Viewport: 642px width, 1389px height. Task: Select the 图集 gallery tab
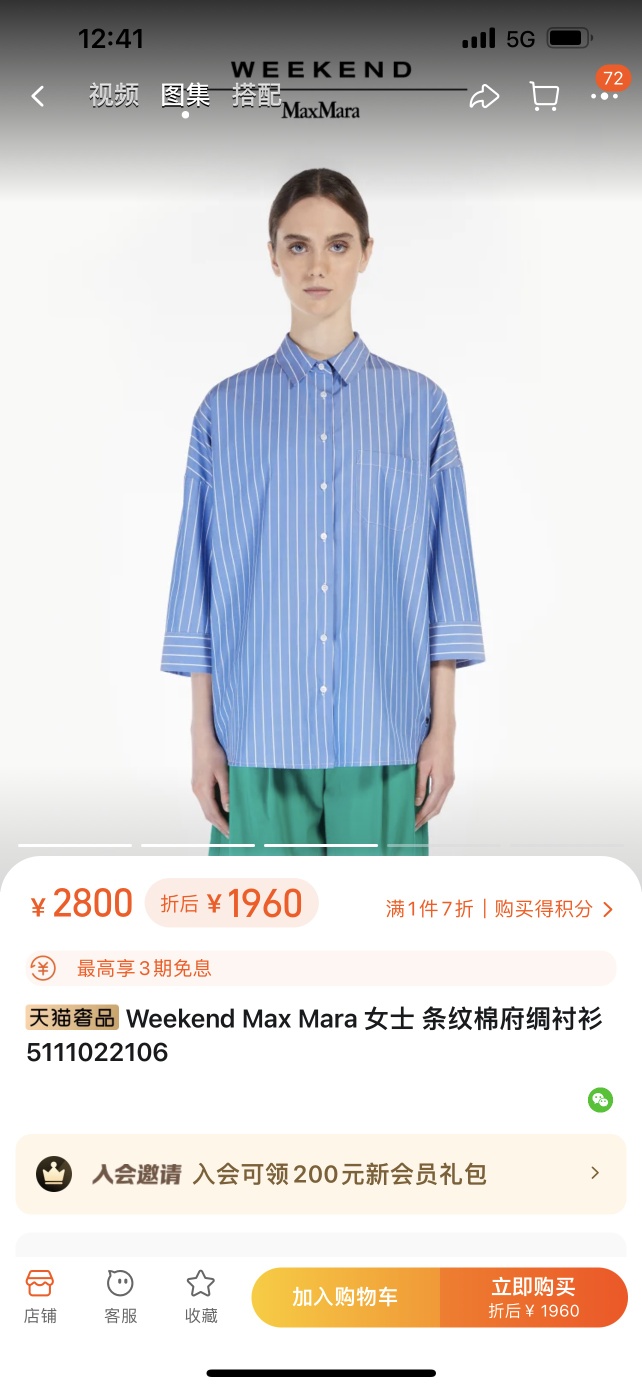(x=185, y=95)
